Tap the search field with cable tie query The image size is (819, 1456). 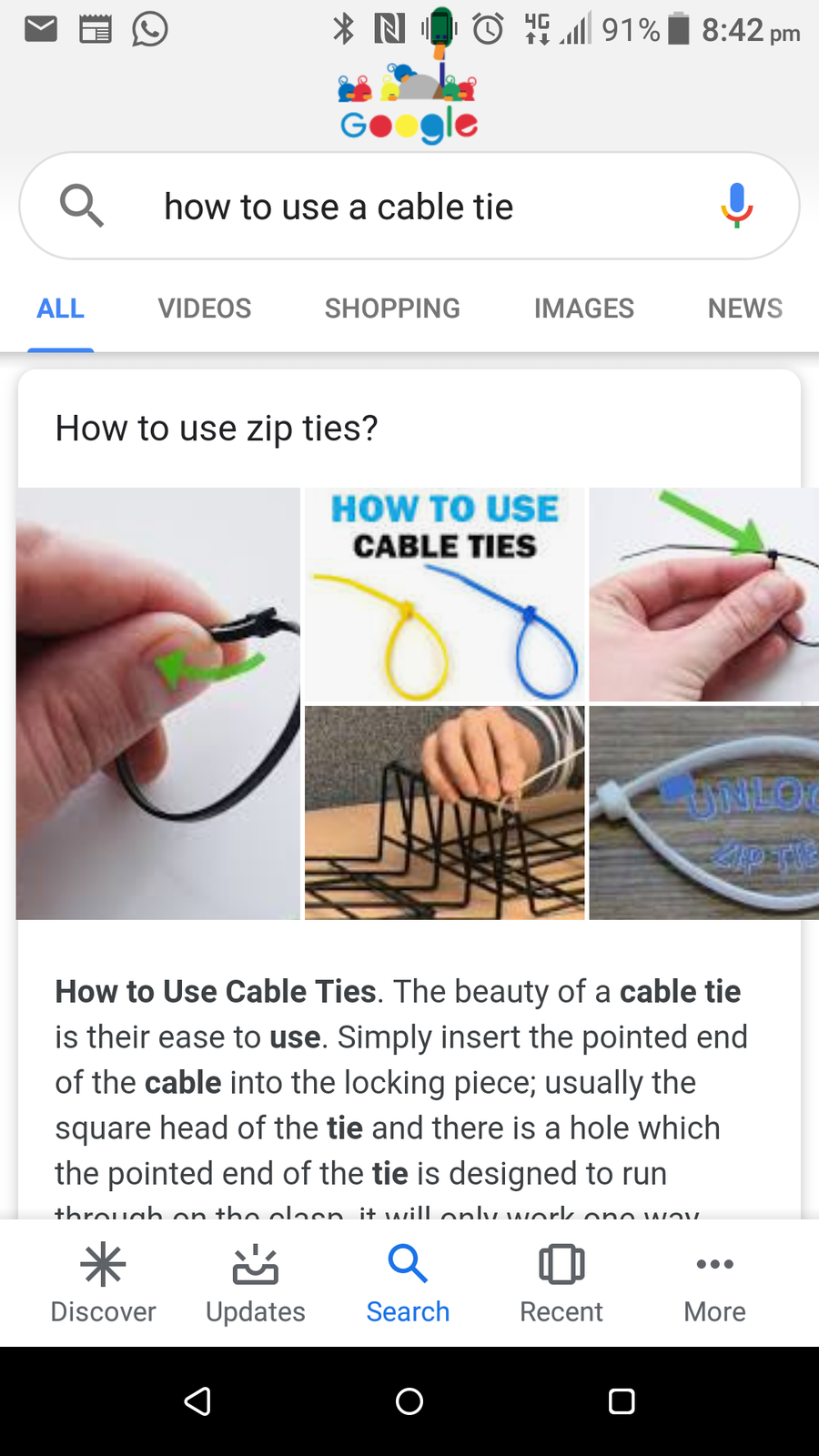click(x=409, y=207)
